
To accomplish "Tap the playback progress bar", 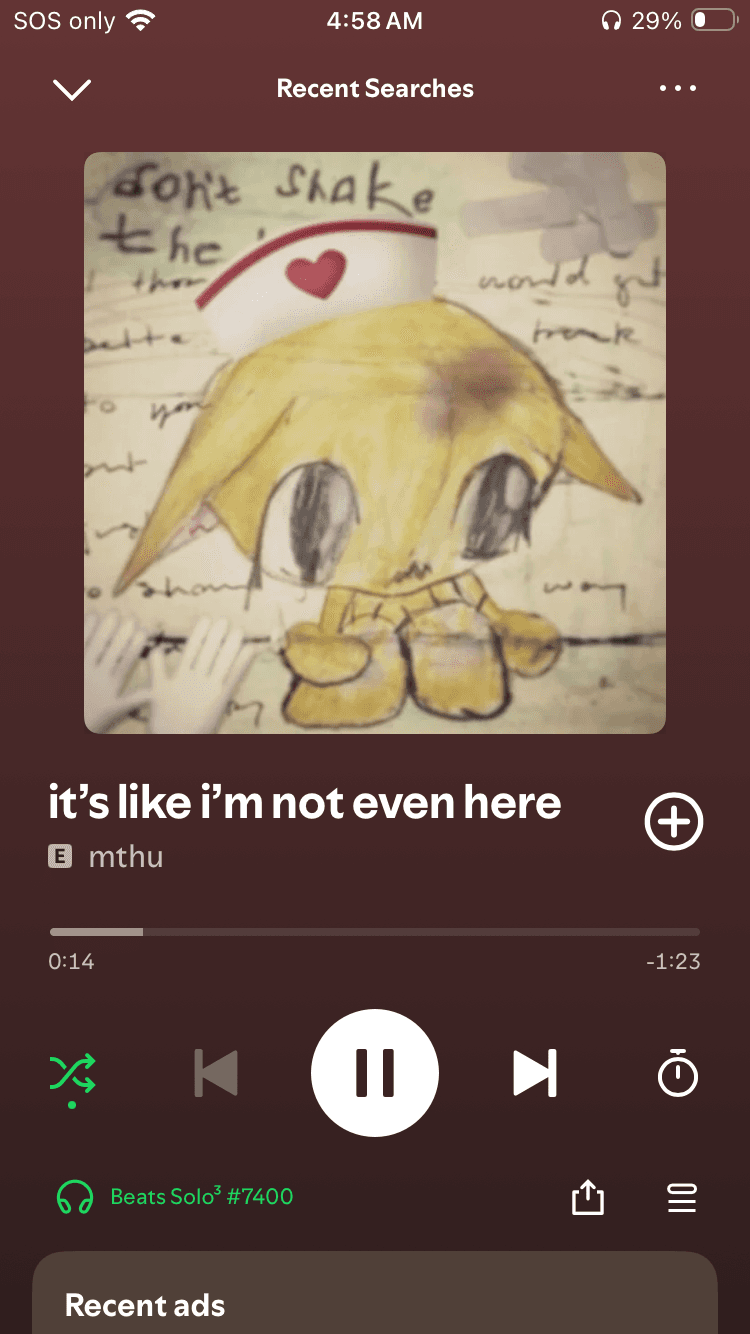I will (x=375, y=932).
